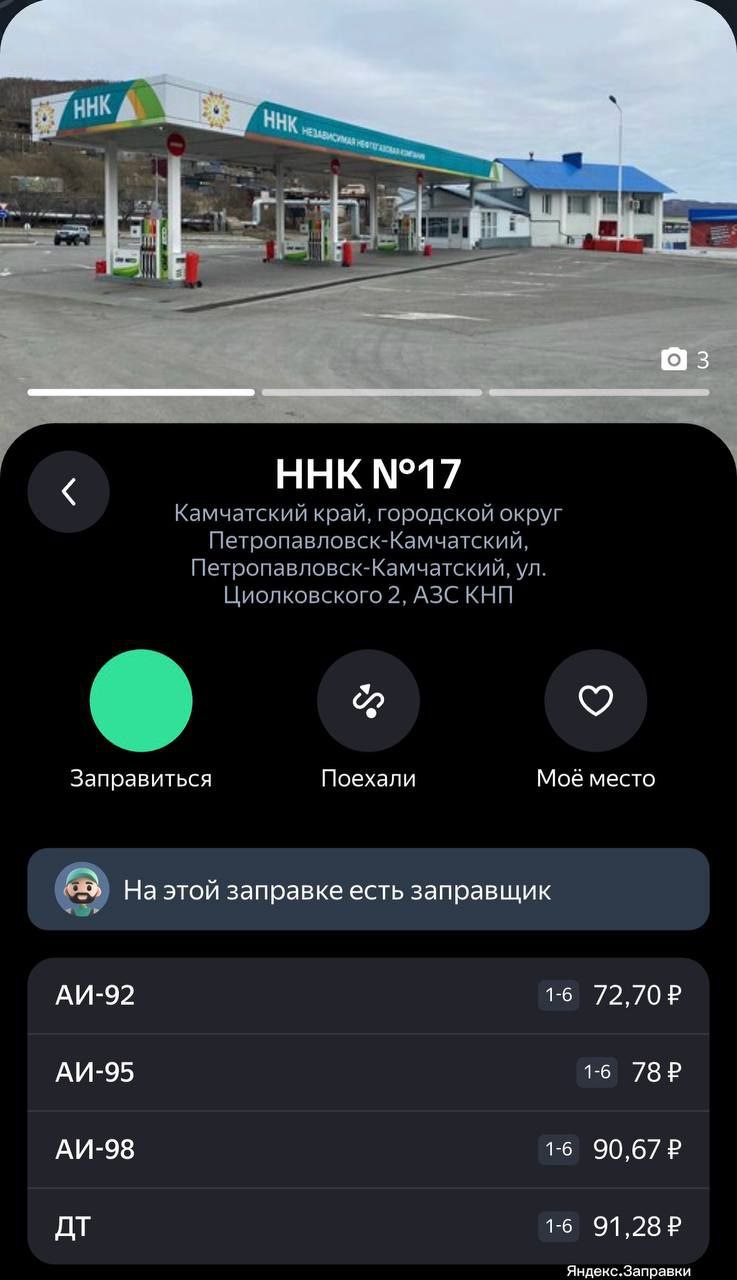
Task: Pick the АИ-98 fuel row
Action: pos(368,1149)
